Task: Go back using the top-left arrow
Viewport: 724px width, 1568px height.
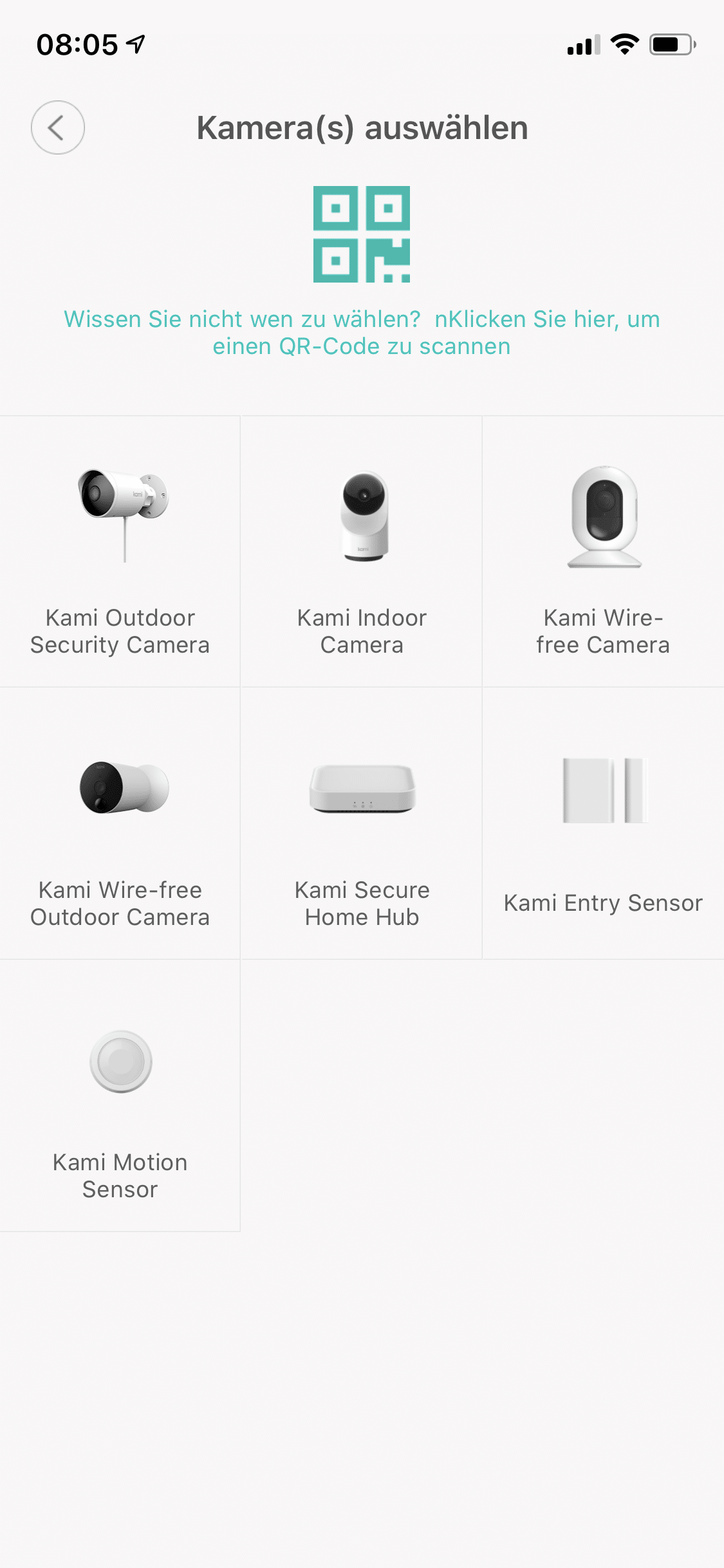Action: (58, 127)
